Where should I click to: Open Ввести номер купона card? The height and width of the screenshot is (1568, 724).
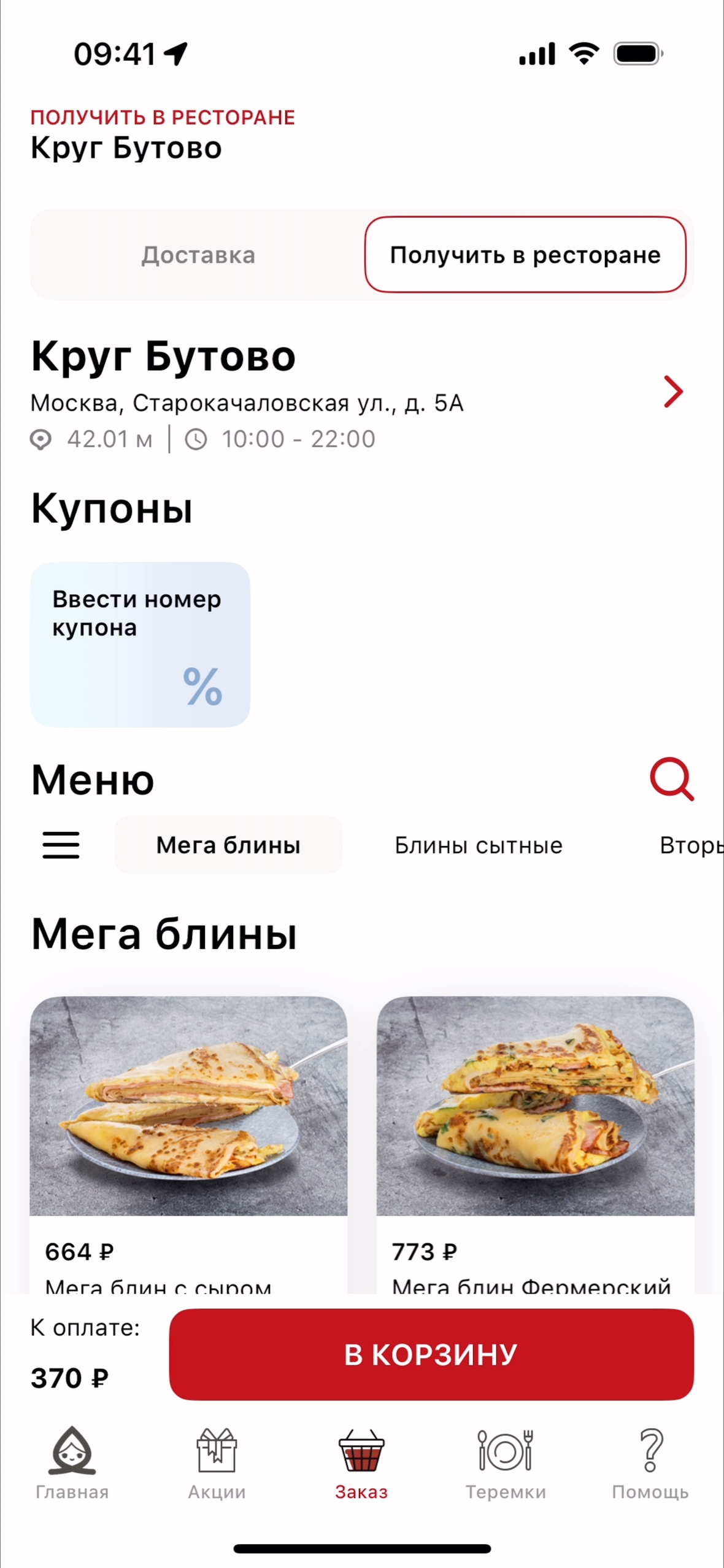pos(140,644)
